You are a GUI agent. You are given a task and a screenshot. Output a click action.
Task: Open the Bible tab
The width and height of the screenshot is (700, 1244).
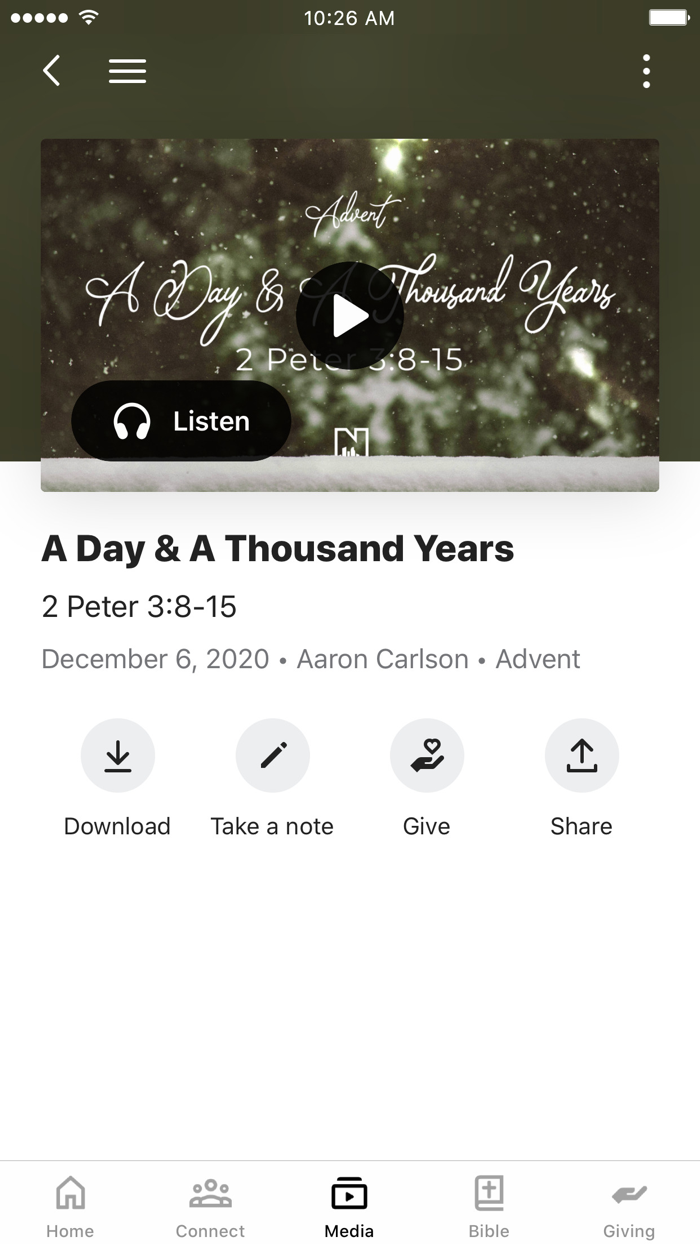pyautogui.click(x=489, y=1206)
